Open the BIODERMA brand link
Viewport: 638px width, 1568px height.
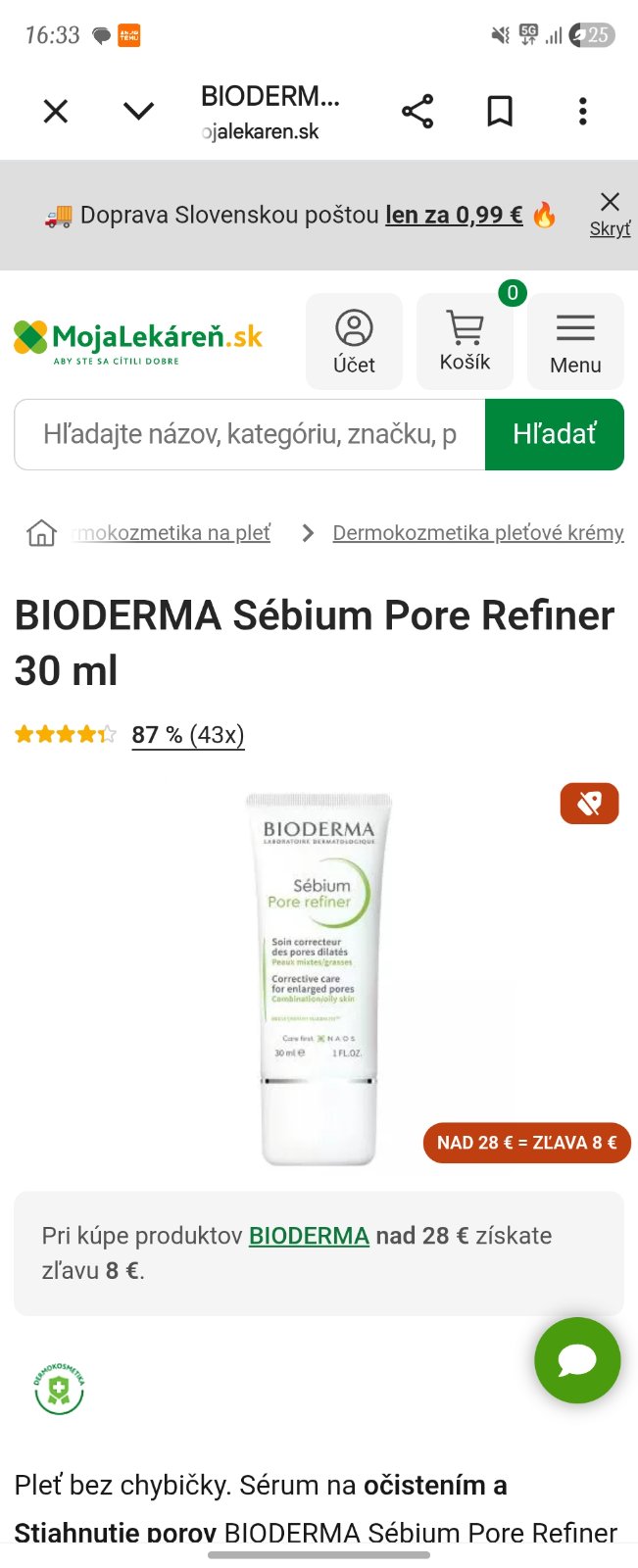point(309,1236)
